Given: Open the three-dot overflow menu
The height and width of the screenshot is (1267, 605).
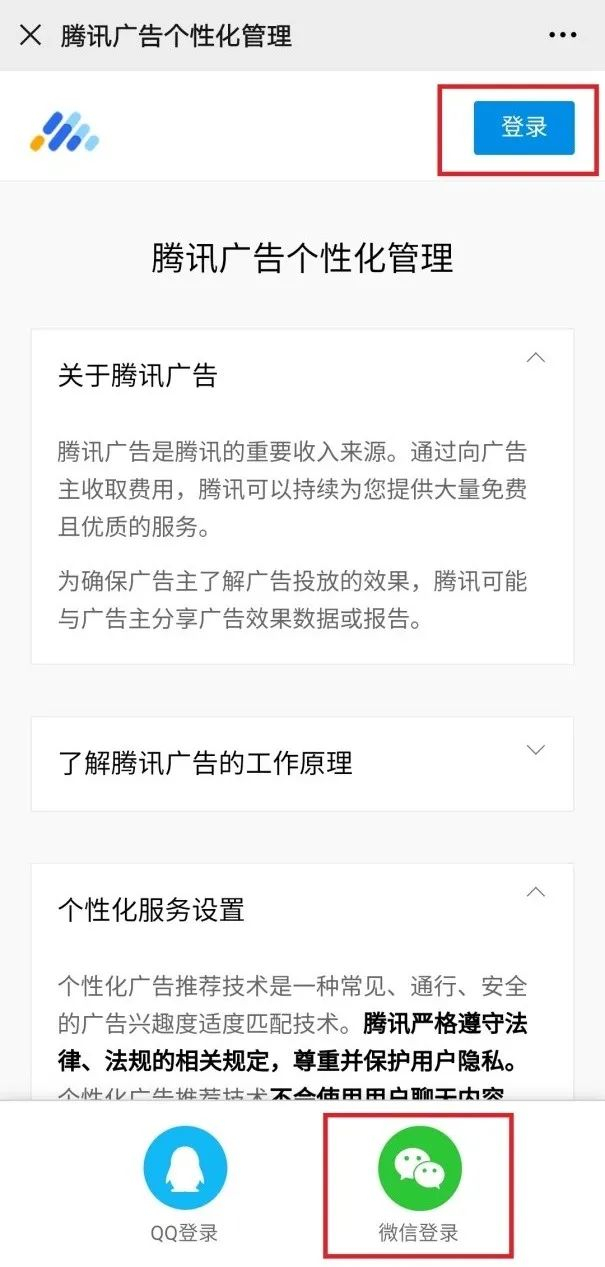Looking at the screenshot, I should (x=563, y=36).
